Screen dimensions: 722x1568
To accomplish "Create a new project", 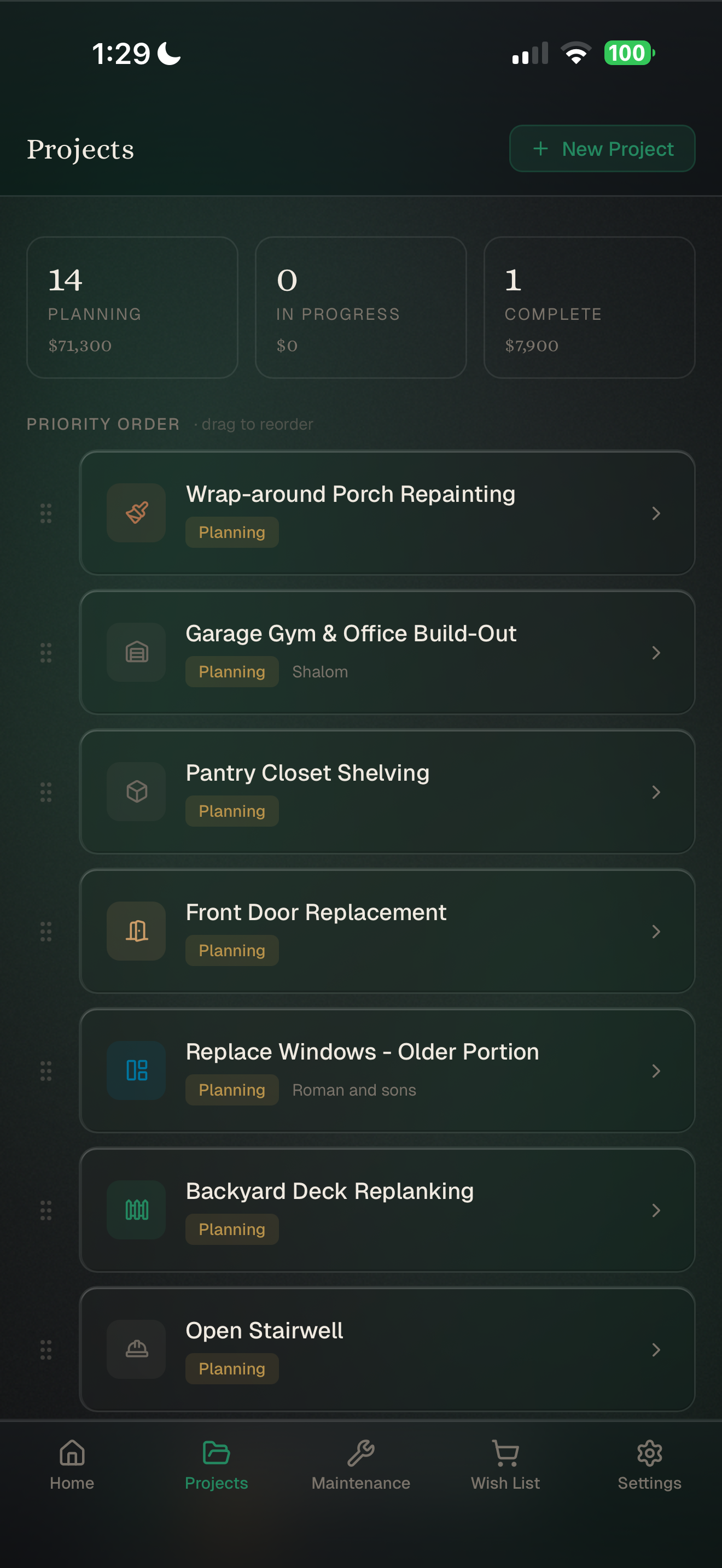I will coord(602,149).
